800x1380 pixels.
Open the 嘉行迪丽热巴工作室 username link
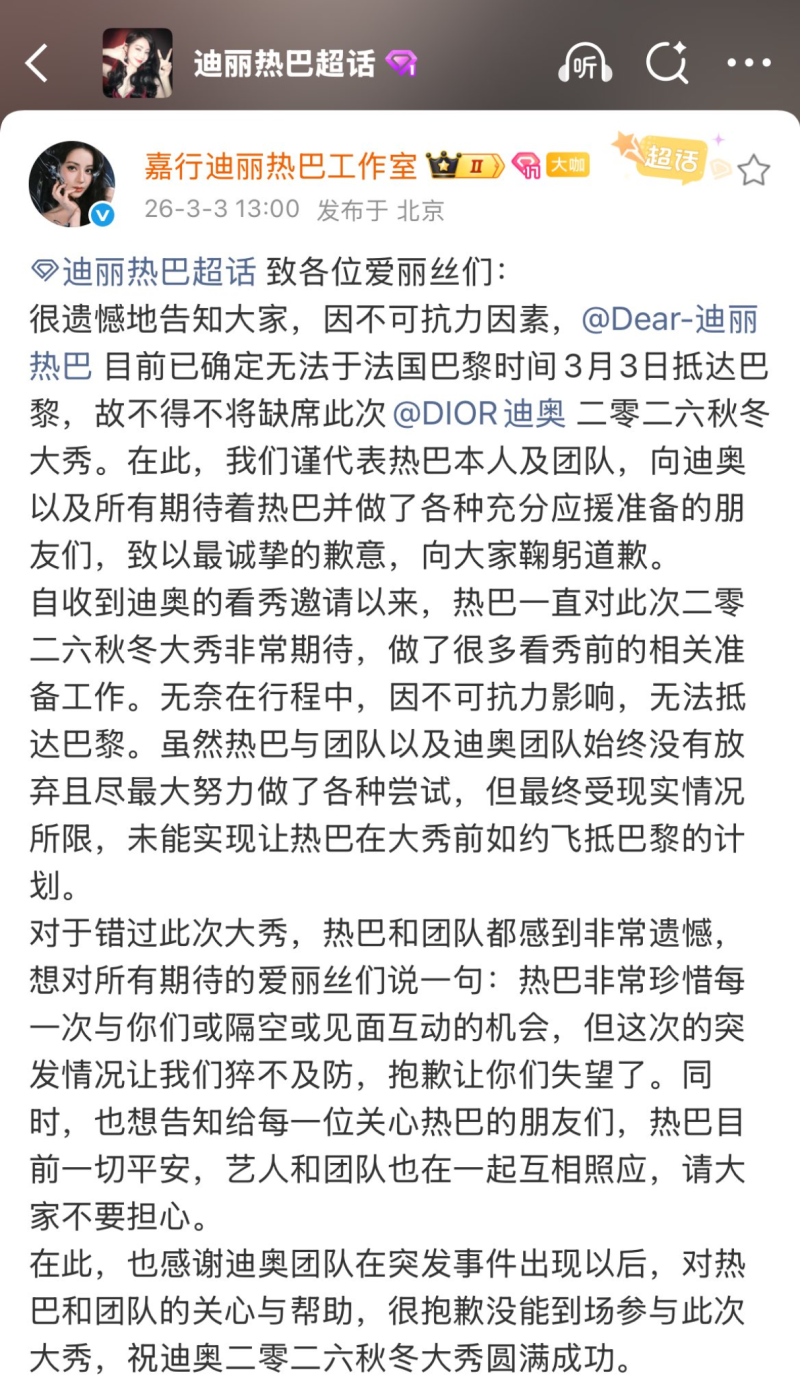point(280,166)
